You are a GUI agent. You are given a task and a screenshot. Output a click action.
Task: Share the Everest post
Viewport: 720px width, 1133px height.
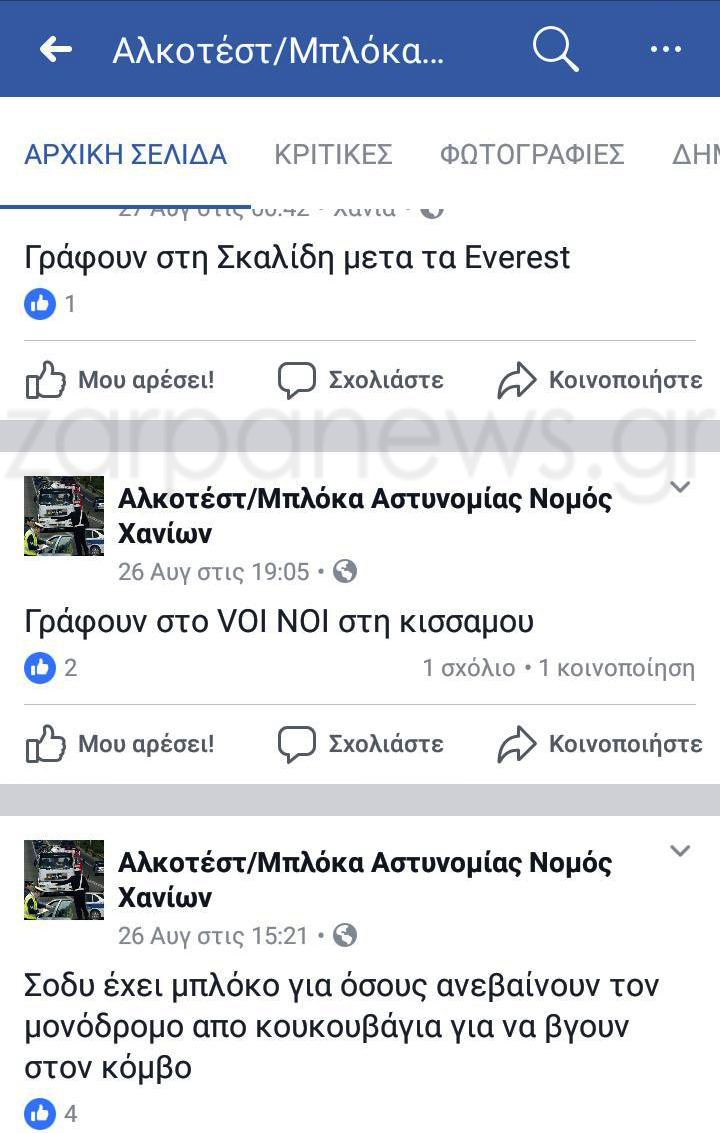pyautogui.click(x=600, y=380)
